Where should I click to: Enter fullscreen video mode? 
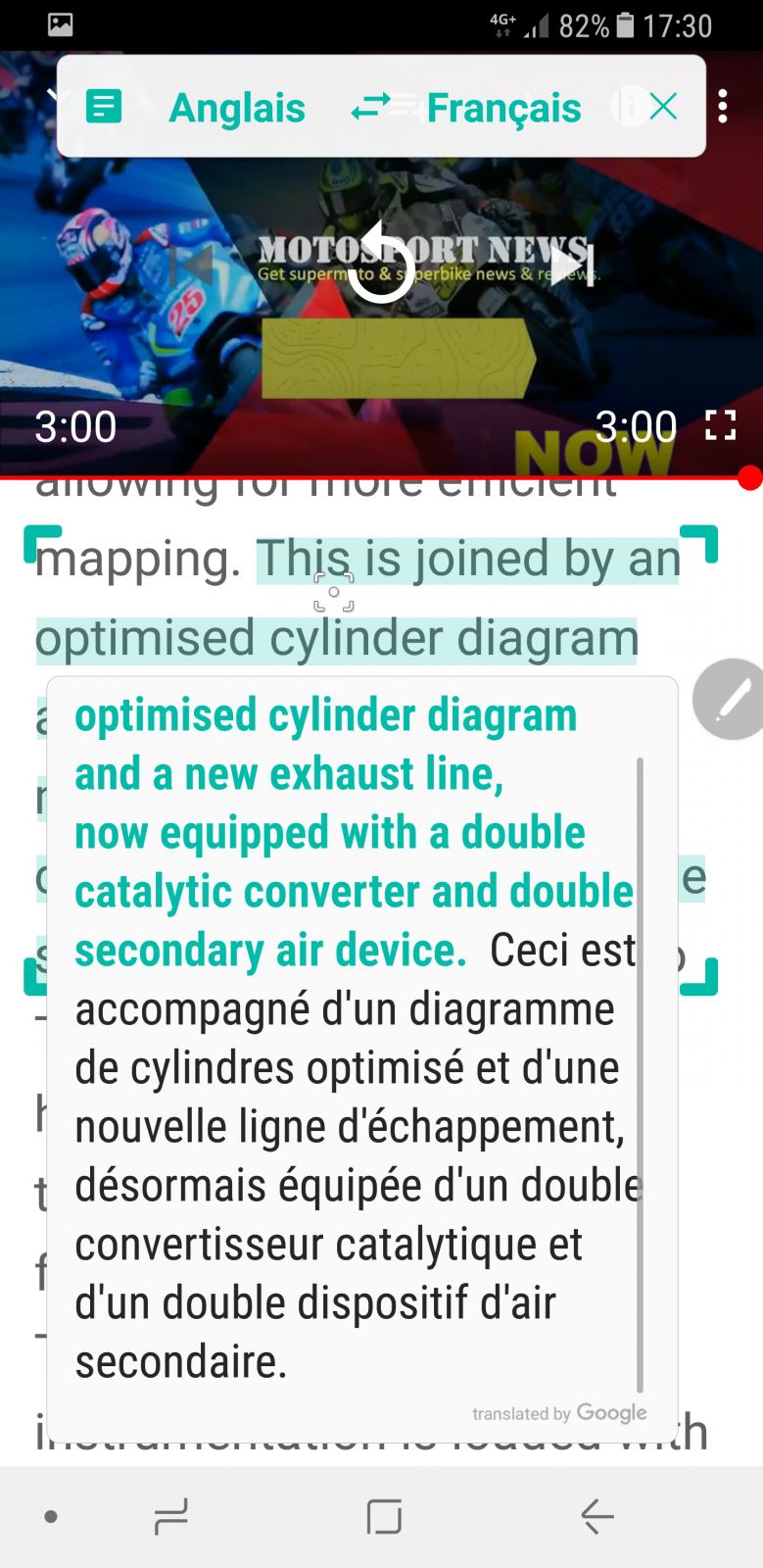pyautogui.click(x=721, y=425)
